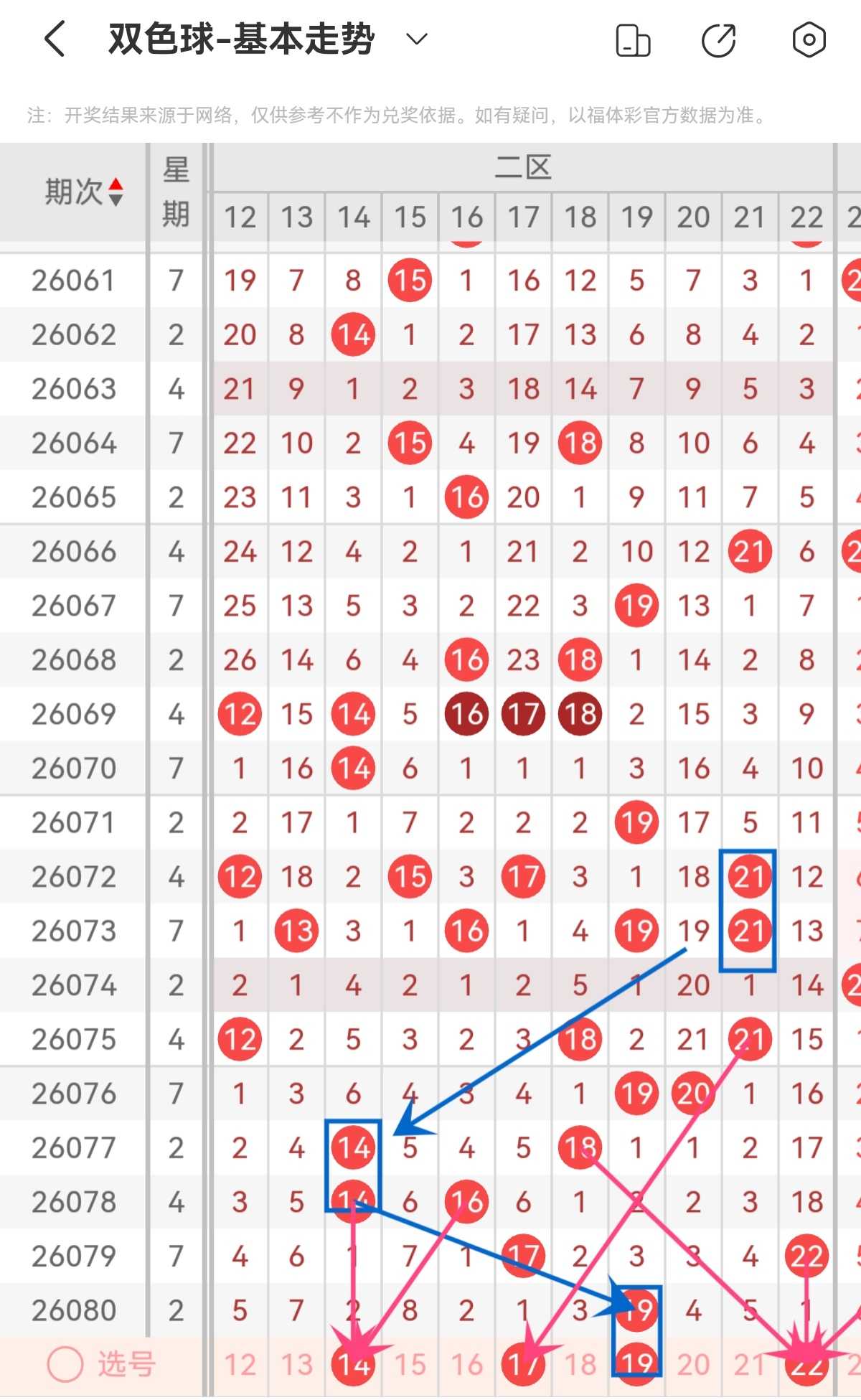The height and width of the screenshot is (1400, 861).
Task: Select number 20 in the 选号 row
Action: [x=693, y=1364]
